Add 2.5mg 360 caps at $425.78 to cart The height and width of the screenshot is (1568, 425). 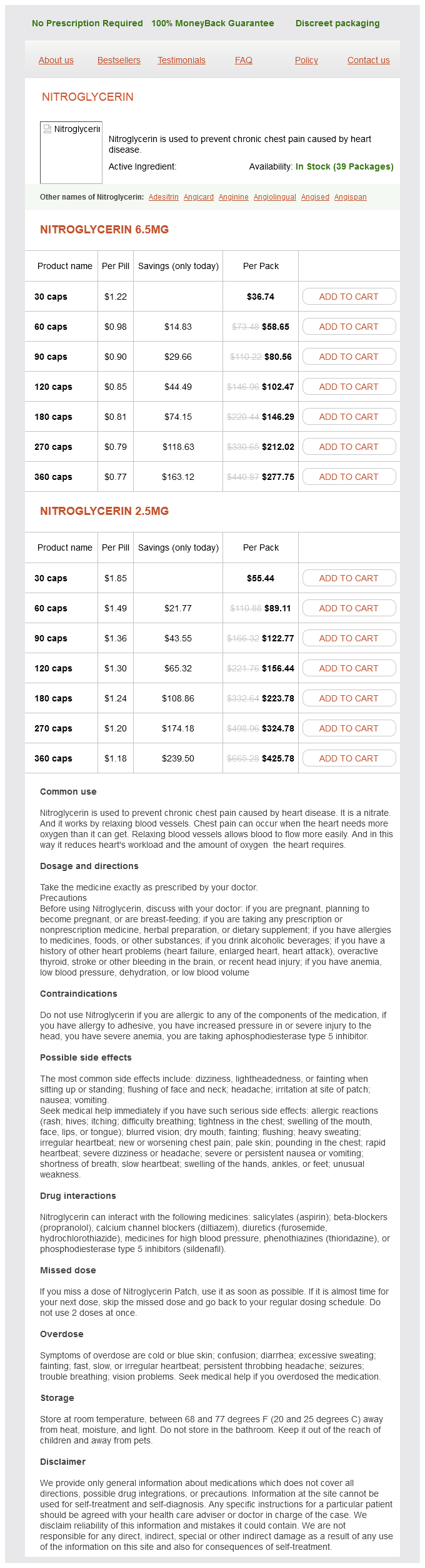pyautogui.click(x=349, y=758)
